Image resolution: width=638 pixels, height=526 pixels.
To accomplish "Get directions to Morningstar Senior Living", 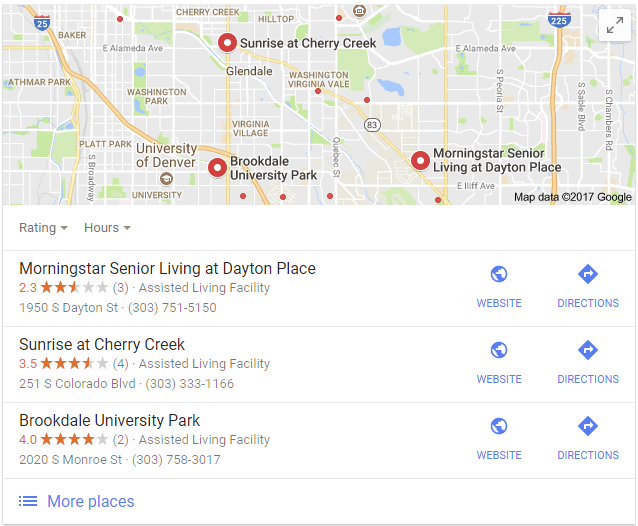I will point(587,286).
